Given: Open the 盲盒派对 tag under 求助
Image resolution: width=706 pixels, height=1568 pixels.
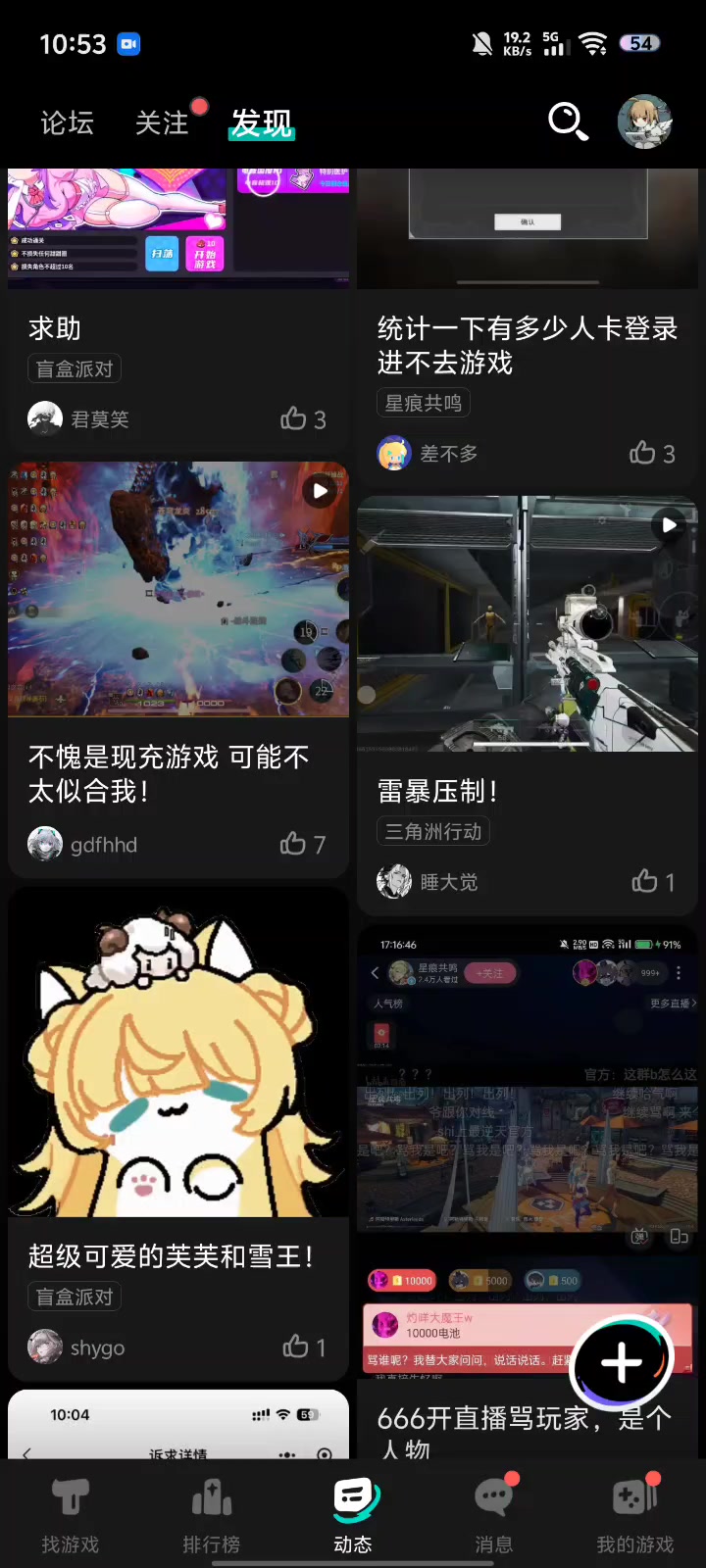Looking at the screenshot, I should tap(75, 368).
